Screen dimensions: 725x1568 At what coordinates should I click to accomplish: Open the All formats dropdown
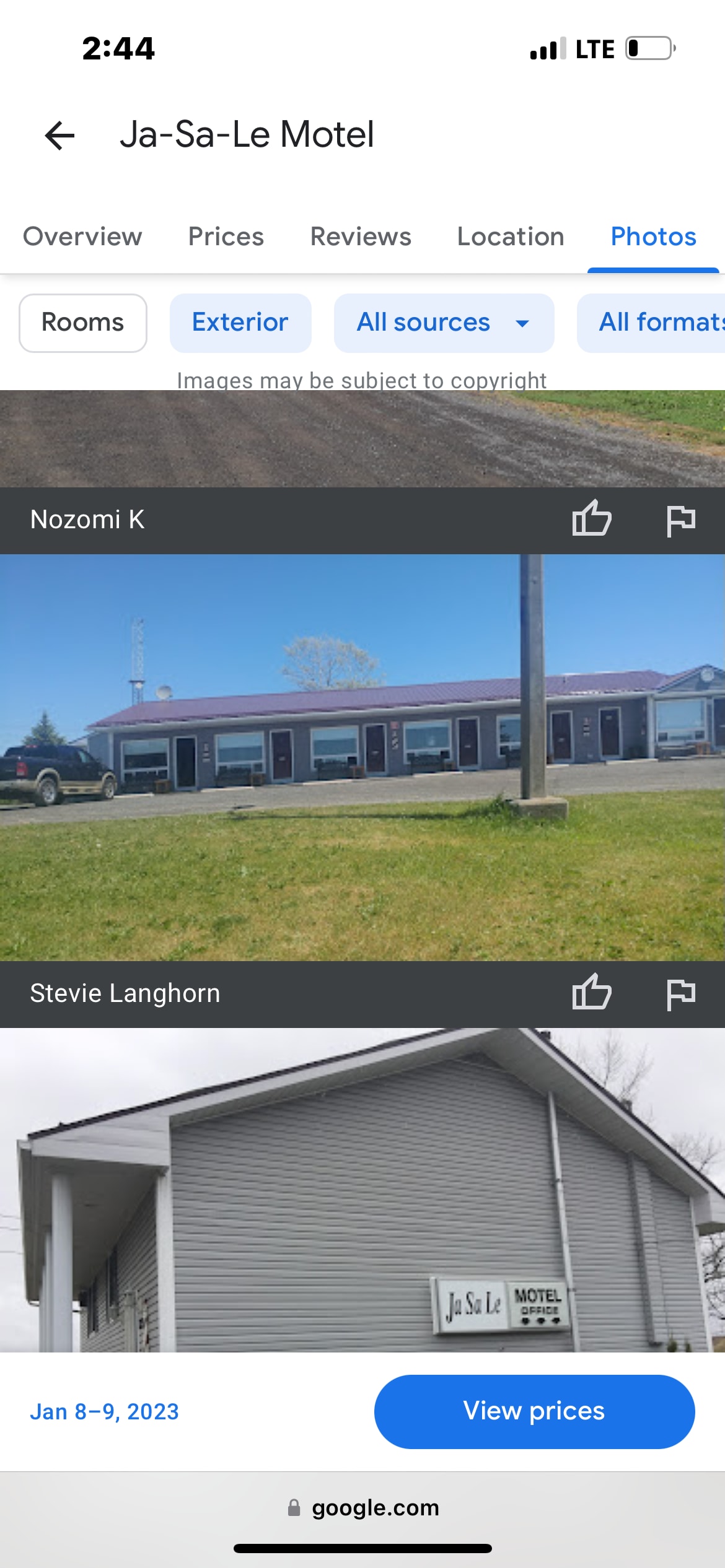pos(657,323)
